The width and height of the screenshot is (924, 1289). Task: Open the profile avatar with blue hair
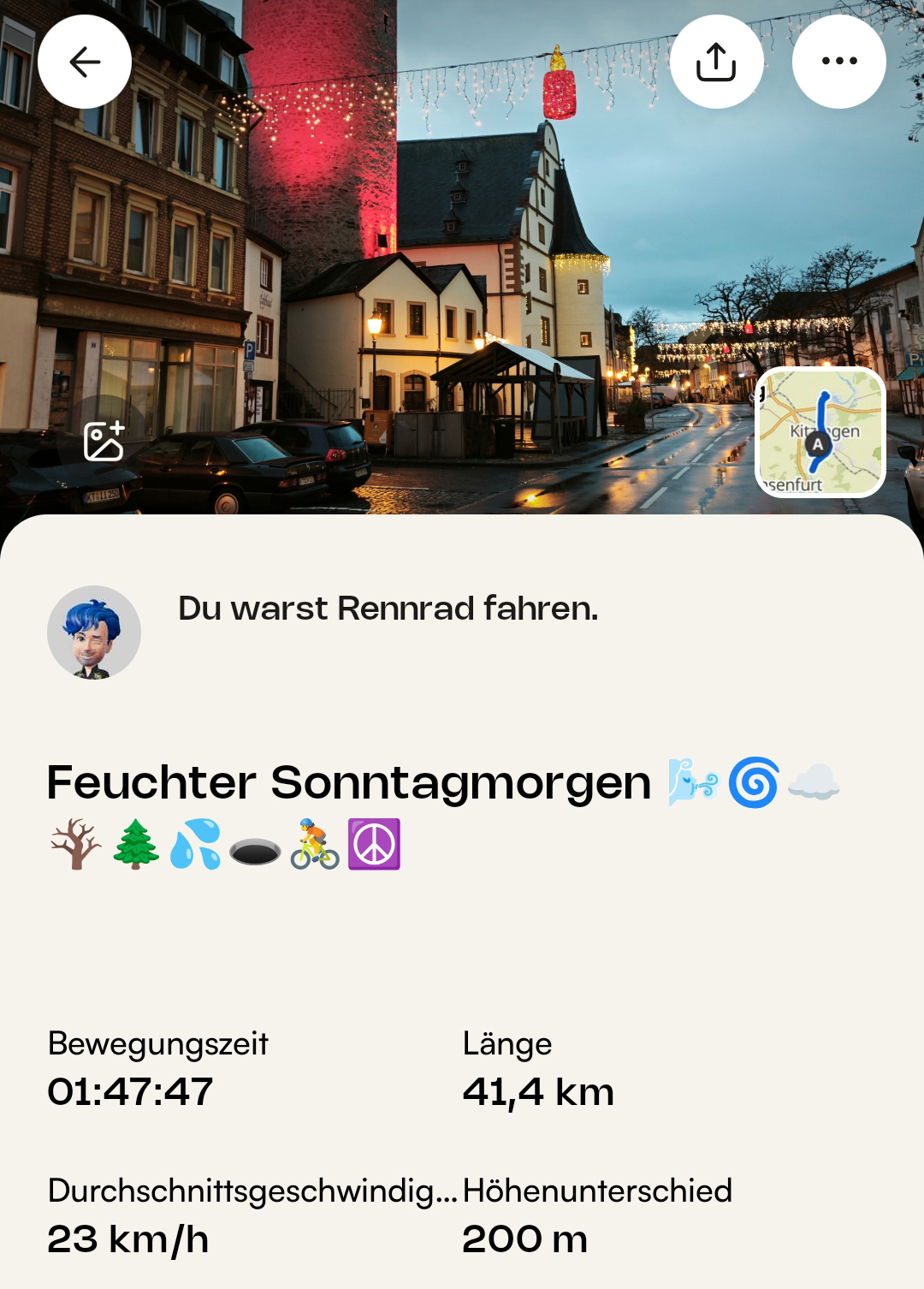pyautogui.click(x=94, y=633)
